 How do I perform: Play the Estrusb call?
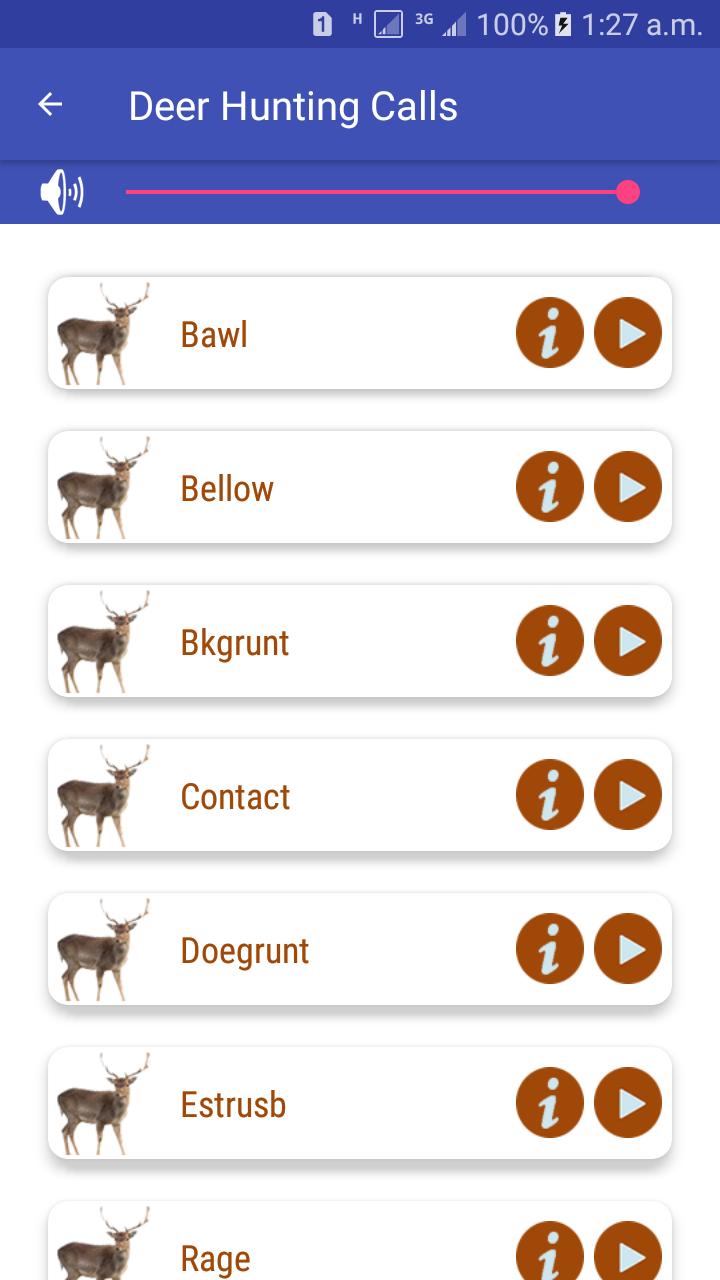pos(628,1103)
